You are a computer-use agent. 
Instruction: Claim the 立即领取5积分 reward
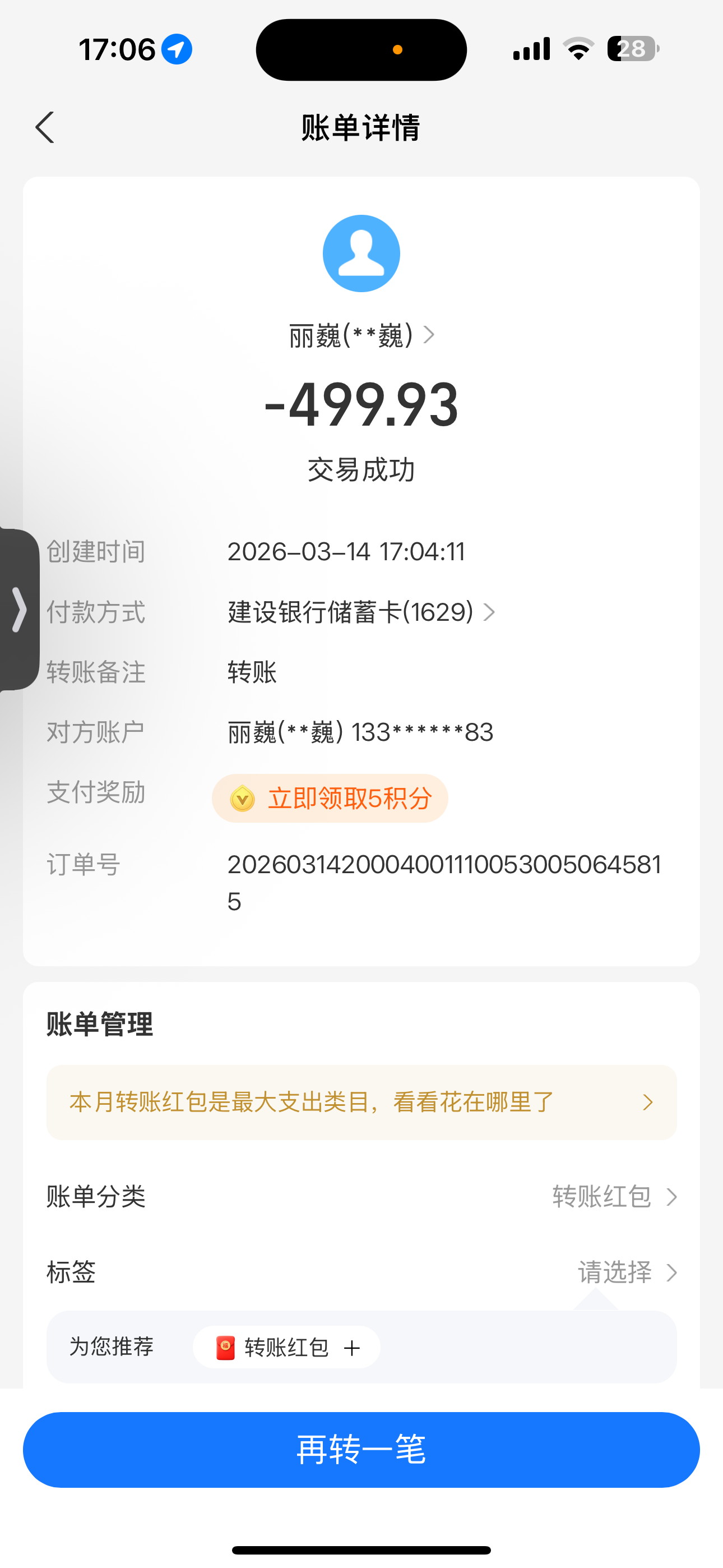[330, 798]
